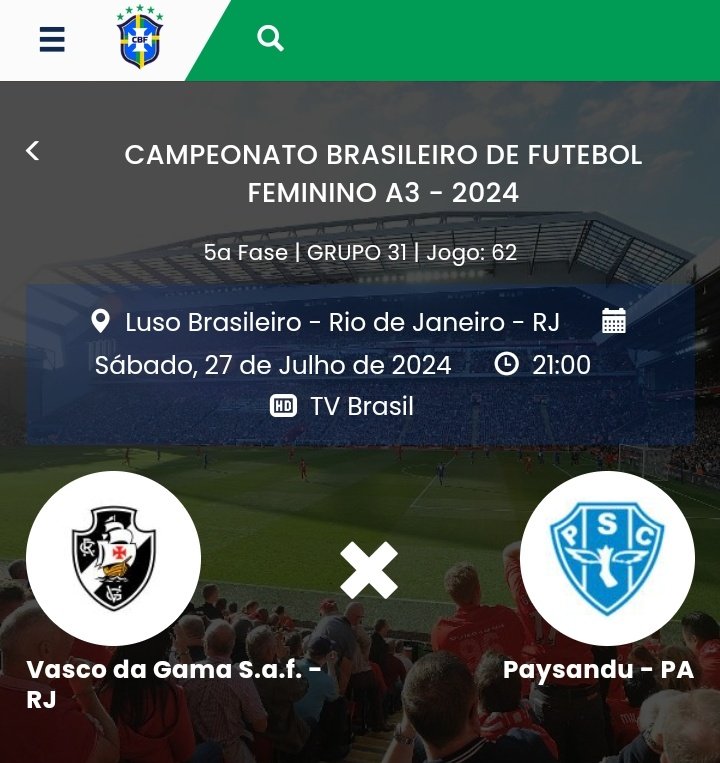Open the Vasco da Gama team crest

tap(113, 558)
